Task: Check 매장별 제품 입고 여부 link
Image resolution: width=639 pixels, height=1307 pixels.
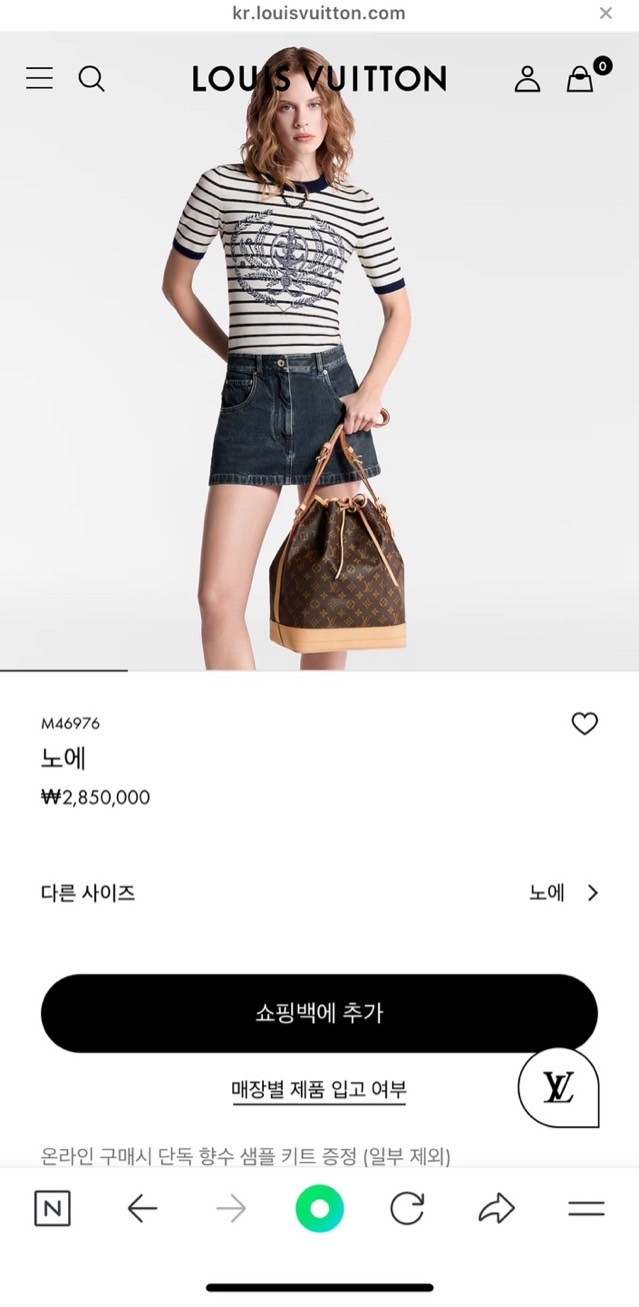Action: [x=319, y=1090]
